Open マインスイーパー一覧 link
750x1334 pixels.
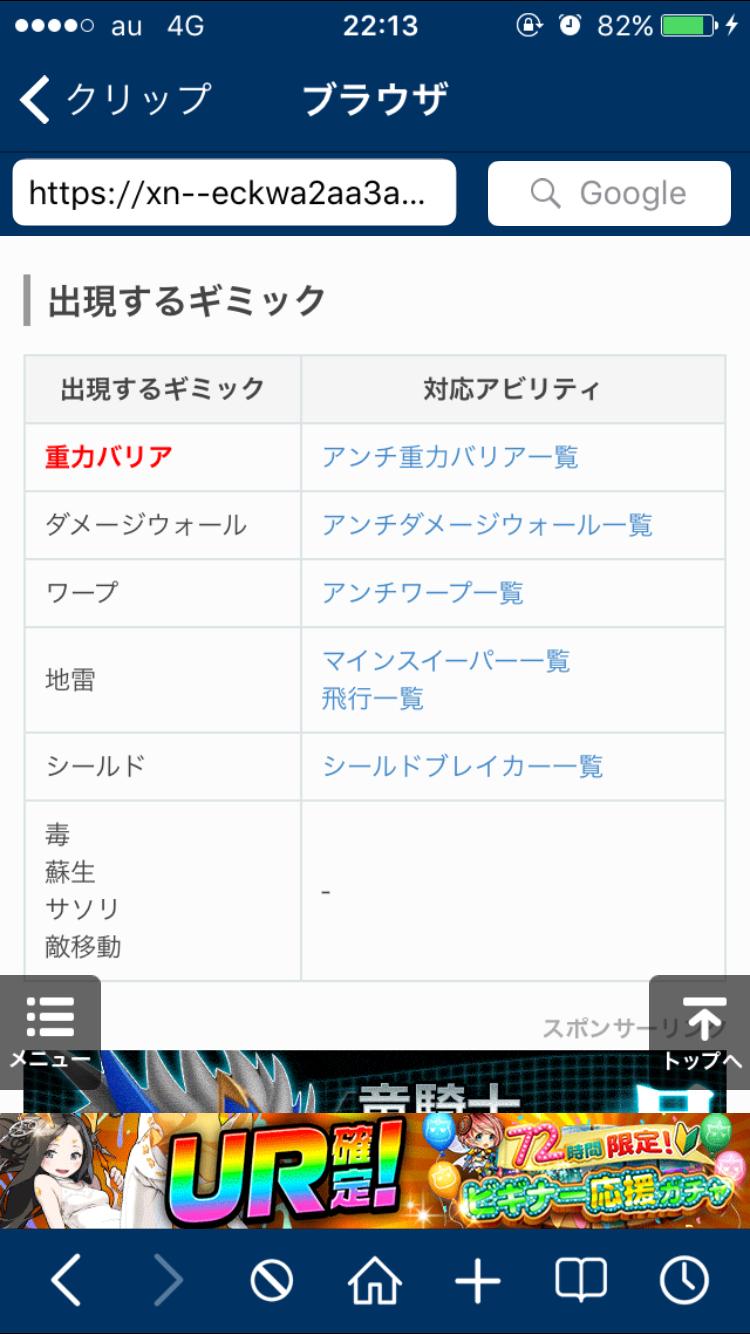coord(446,661)
